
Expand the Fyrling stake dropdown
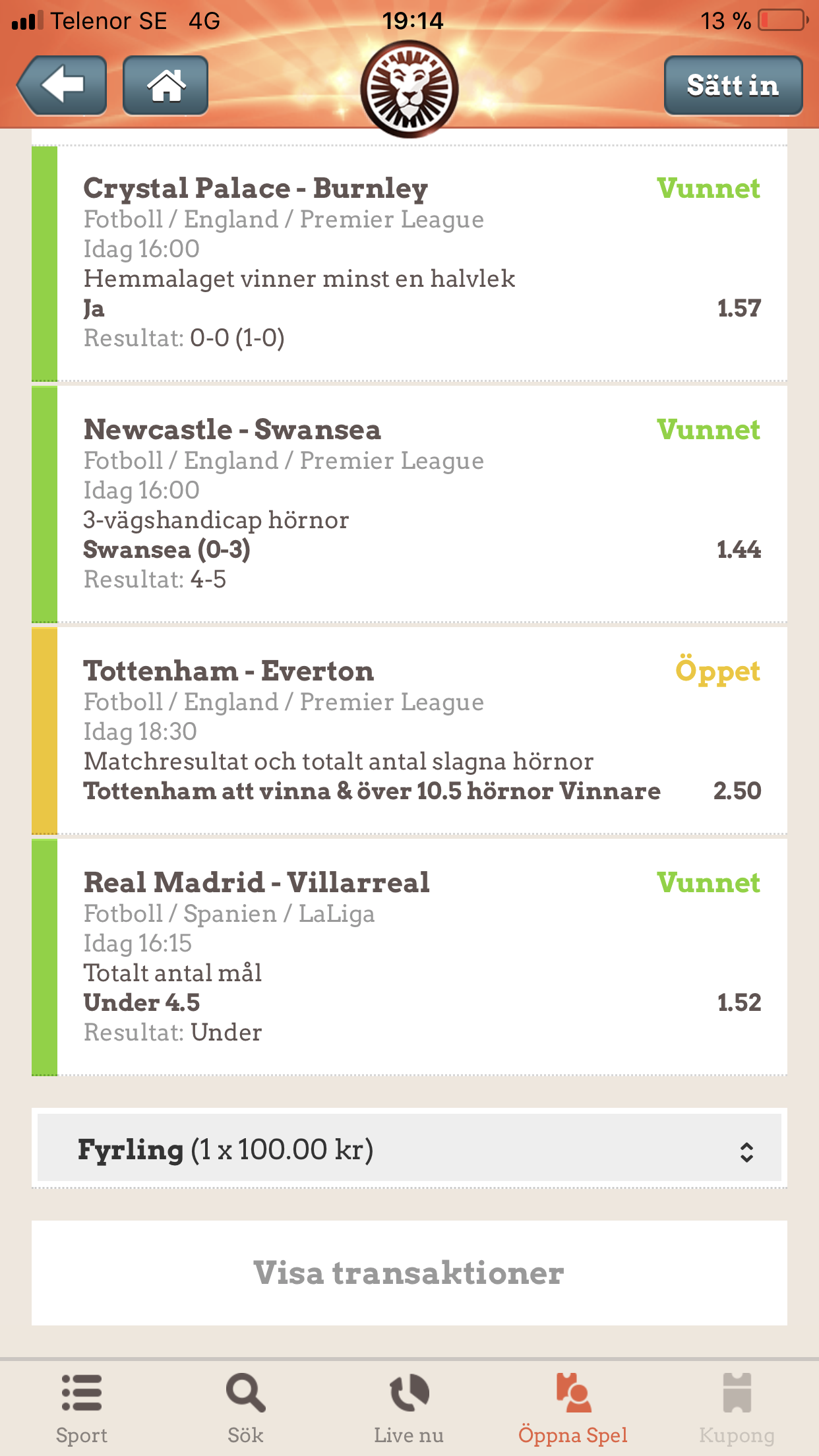click(x=409, y=1149)
